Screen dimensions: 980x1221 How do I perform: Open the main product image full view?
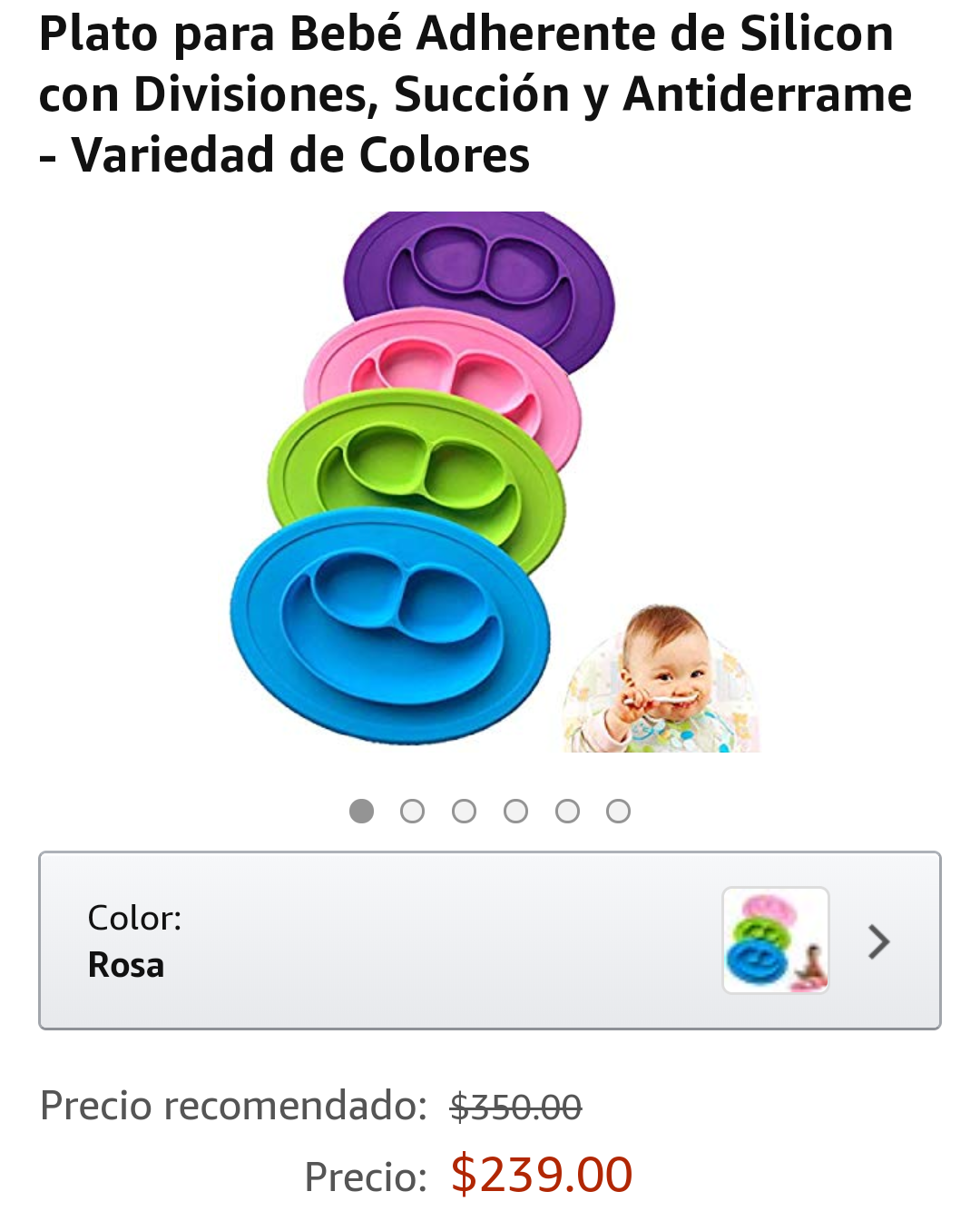pos(490,481)
